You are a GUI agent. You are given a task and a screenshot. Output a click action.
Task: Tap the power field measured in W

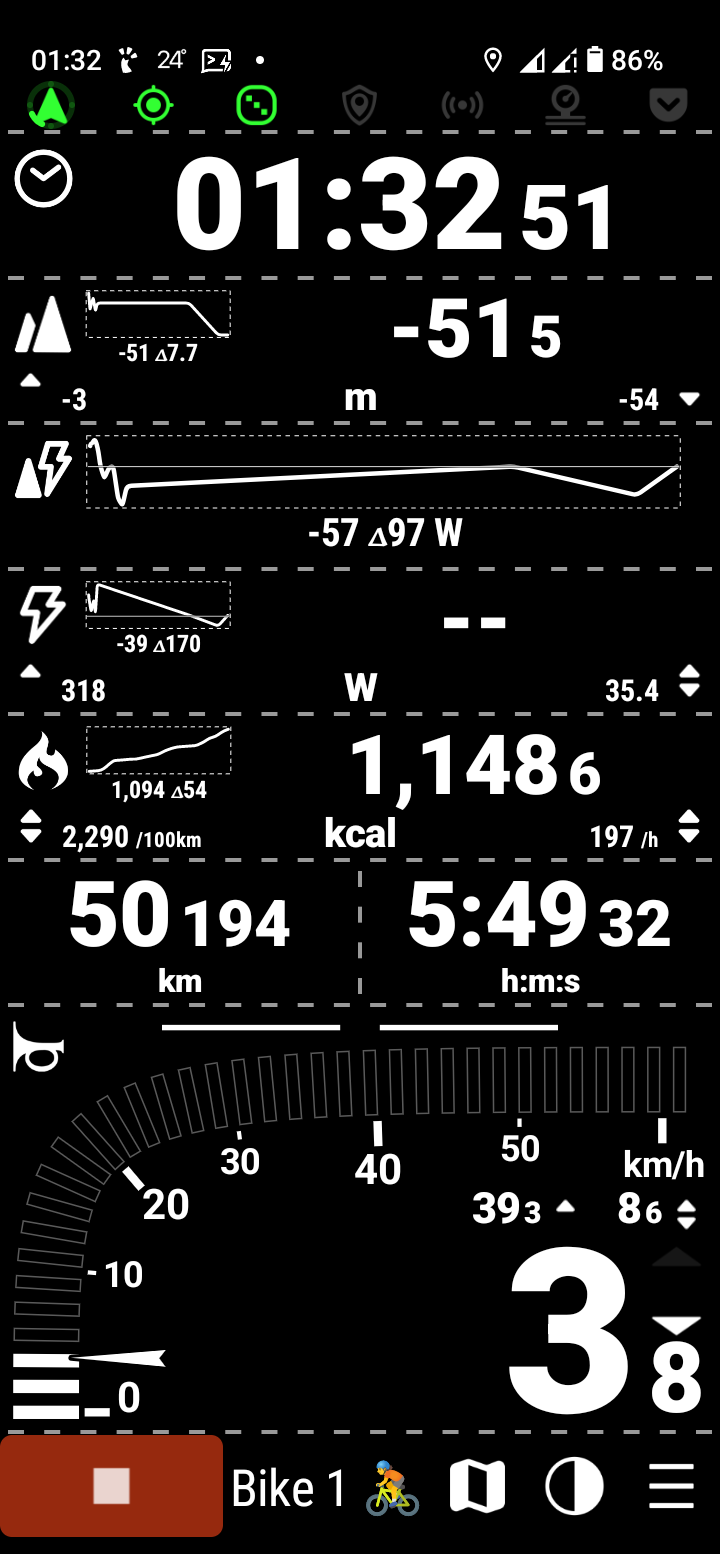coord(360,642)
